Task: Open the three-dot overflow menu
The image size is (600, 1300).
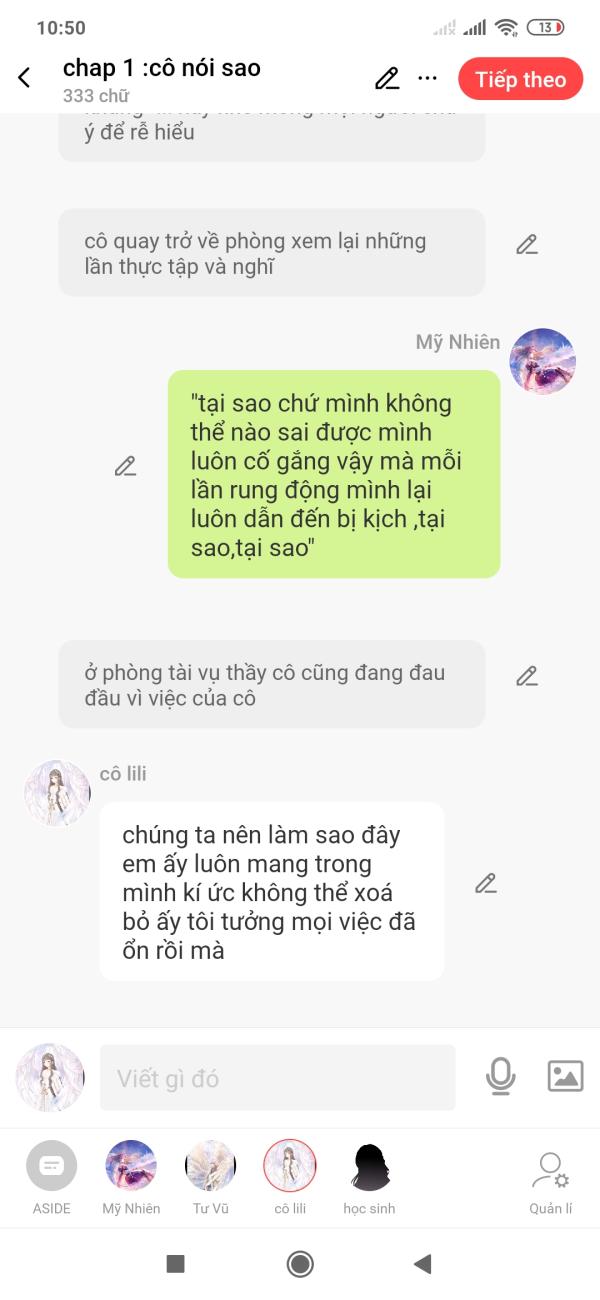Action: (428, 79)
